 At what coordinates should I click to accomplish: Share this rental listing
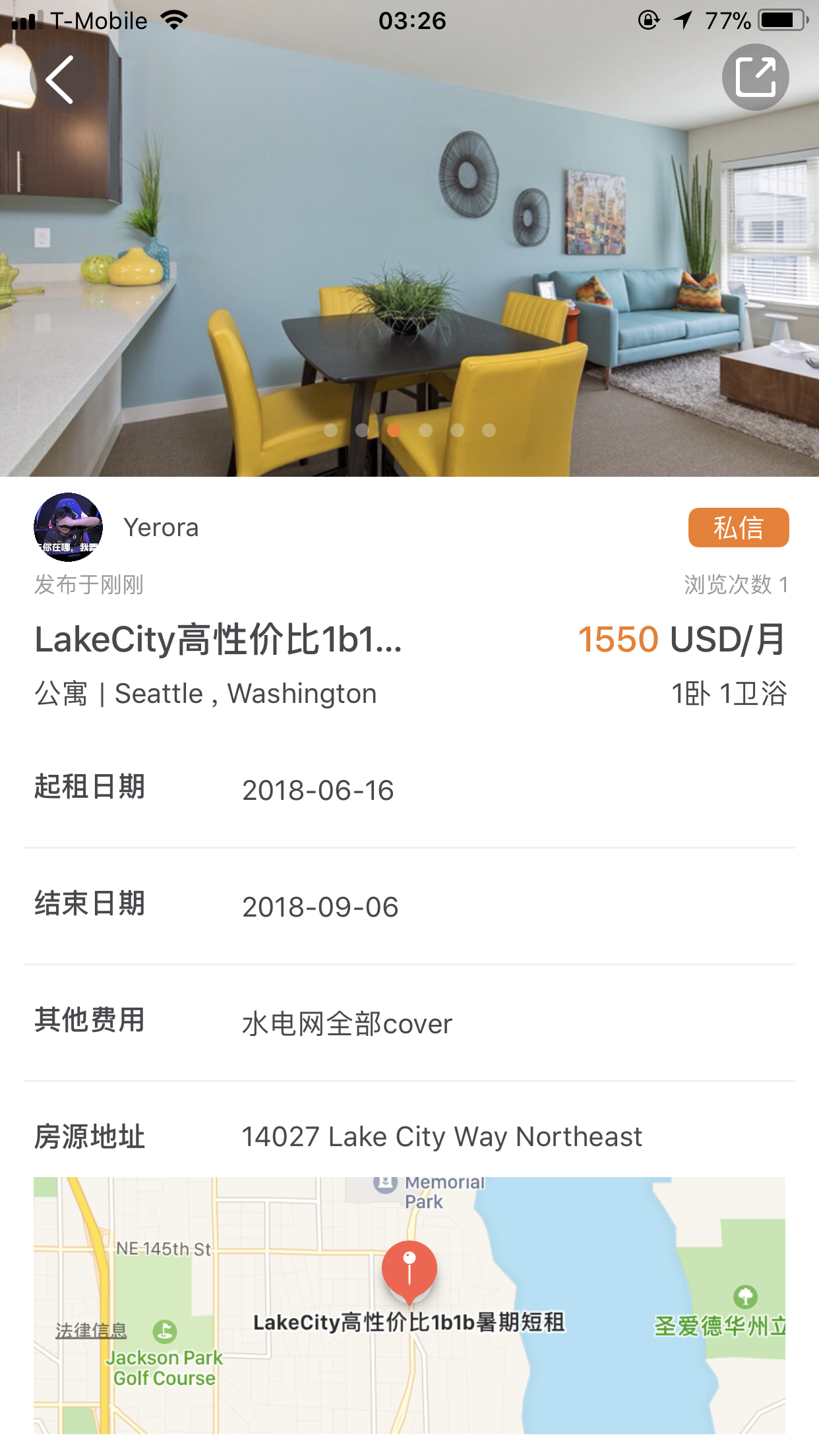coord(755,77)
